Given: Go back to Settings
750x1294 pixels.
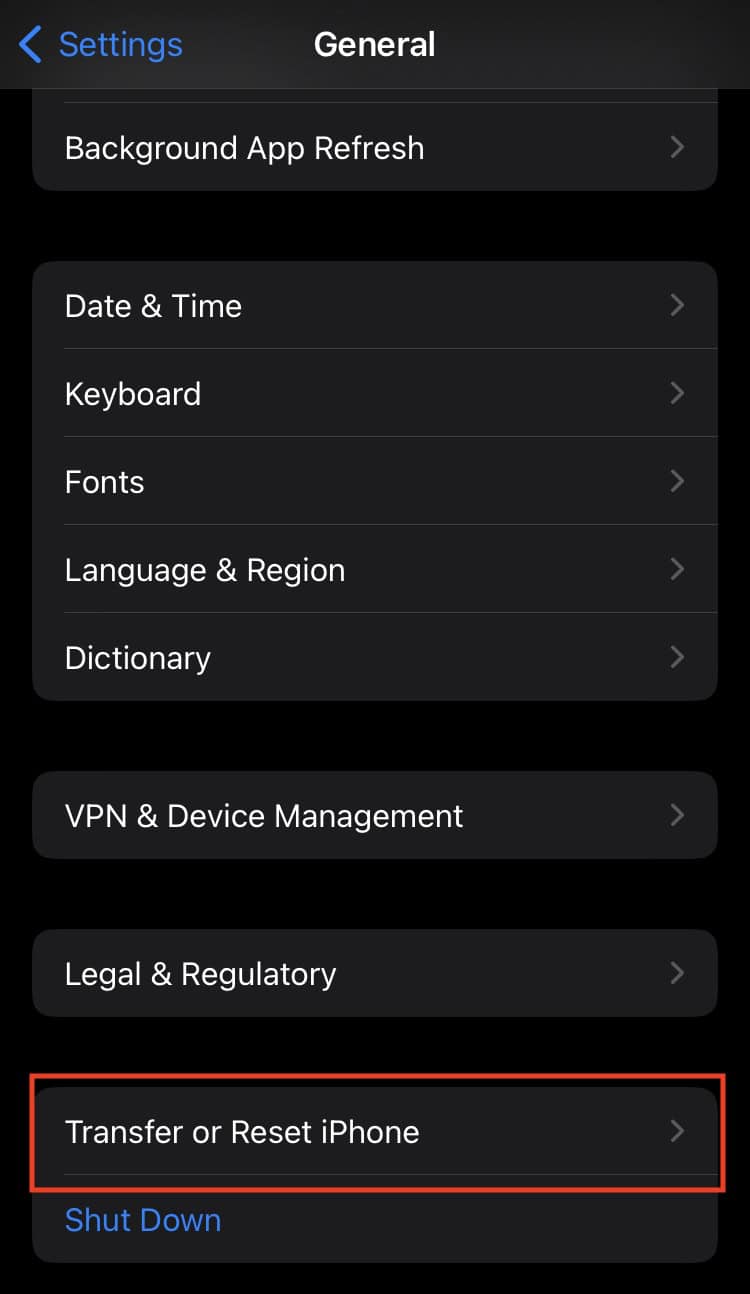Looking at the screenshot, I should pyautogui.click(x=100, y=45).
